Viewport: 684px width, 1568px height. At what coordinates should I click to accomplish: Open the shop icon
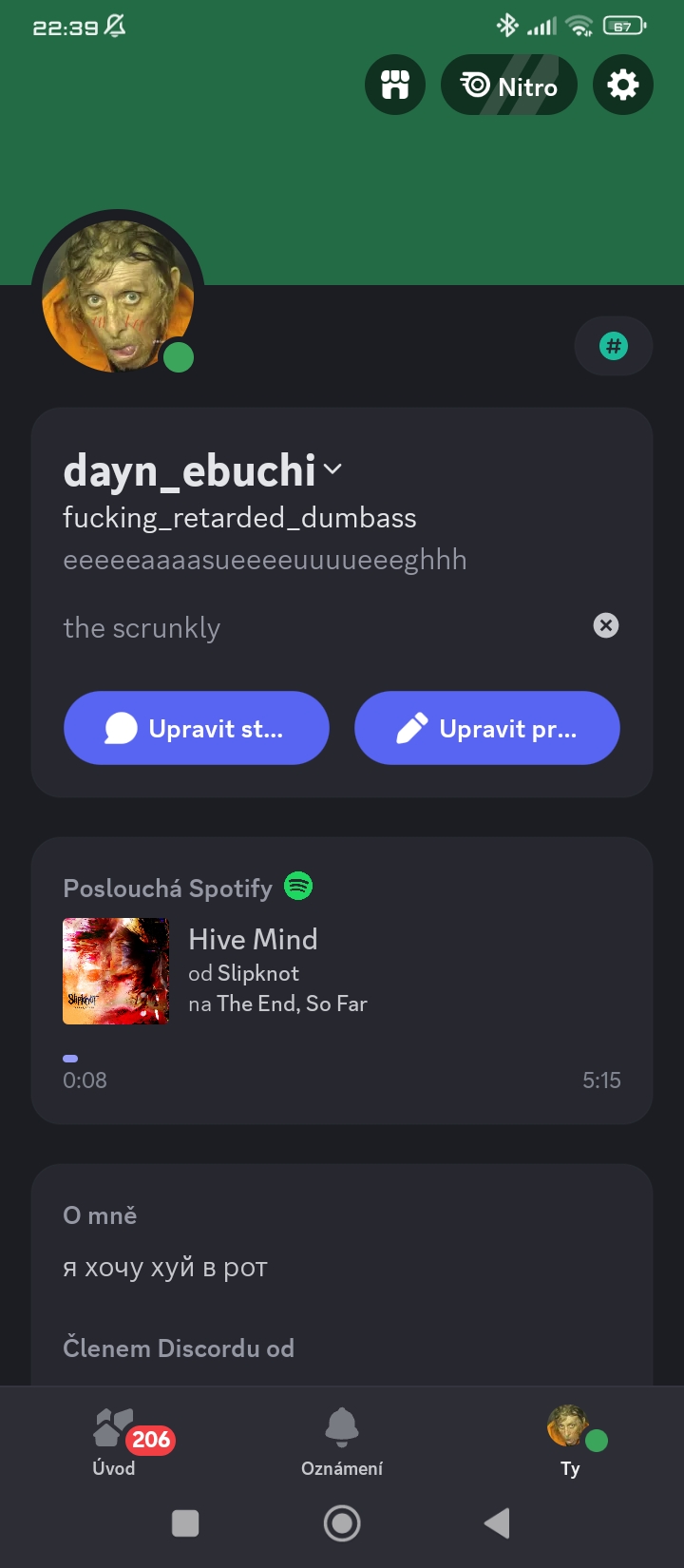click(x=395, y=86)
